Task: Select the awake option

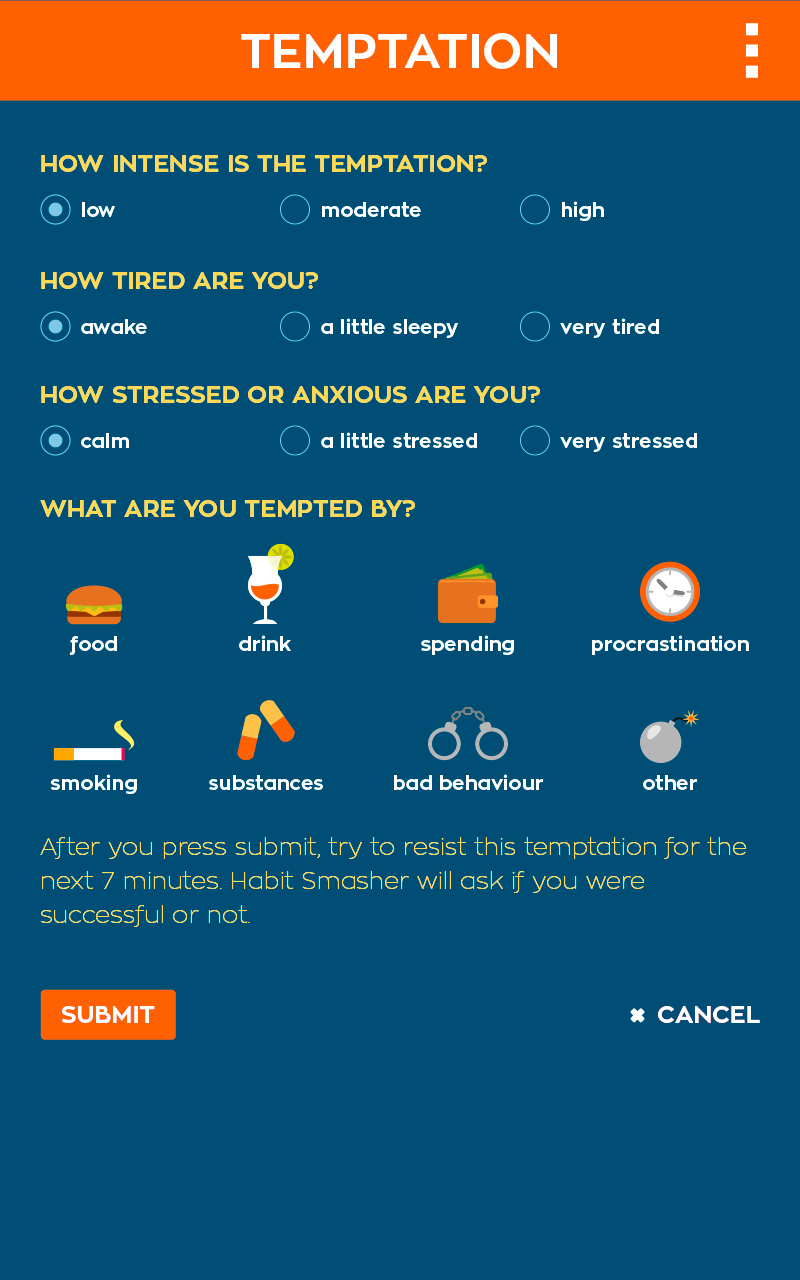Action: pyautogui.click(x=56, y=327)
